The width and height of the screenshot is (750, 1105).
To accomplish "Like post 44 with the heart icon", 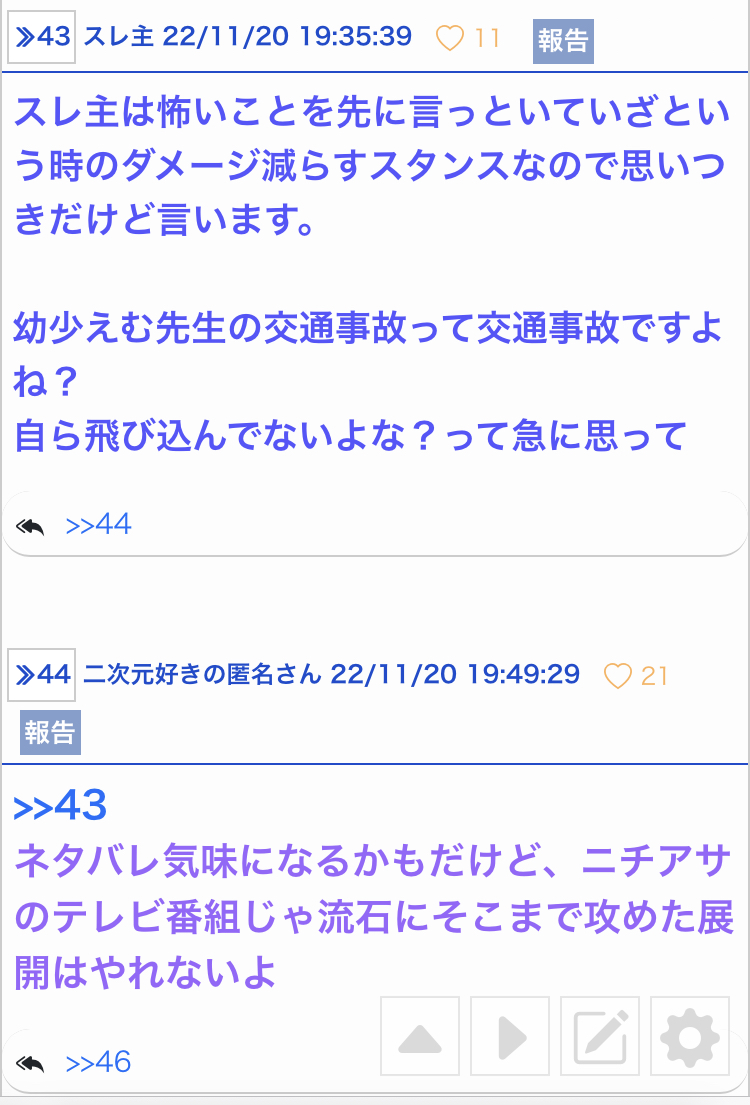I will coord(617,677).
